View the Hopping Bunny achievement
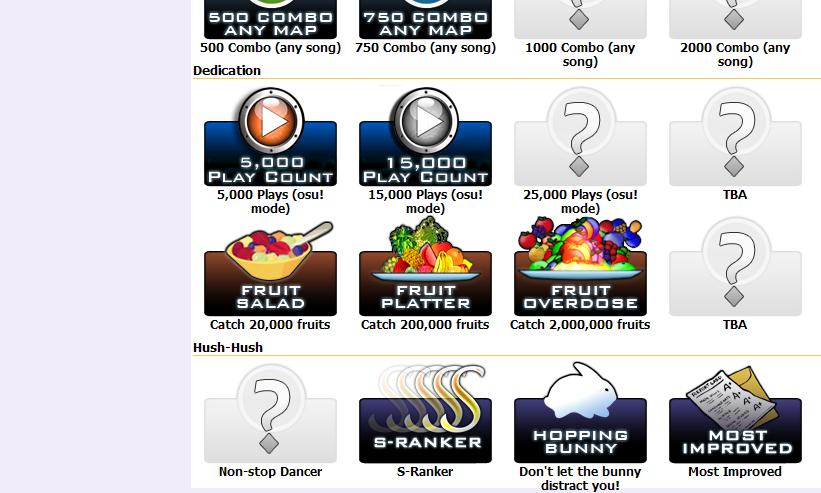The height and width of the screenshot is (493, 821). click(580, 417)
